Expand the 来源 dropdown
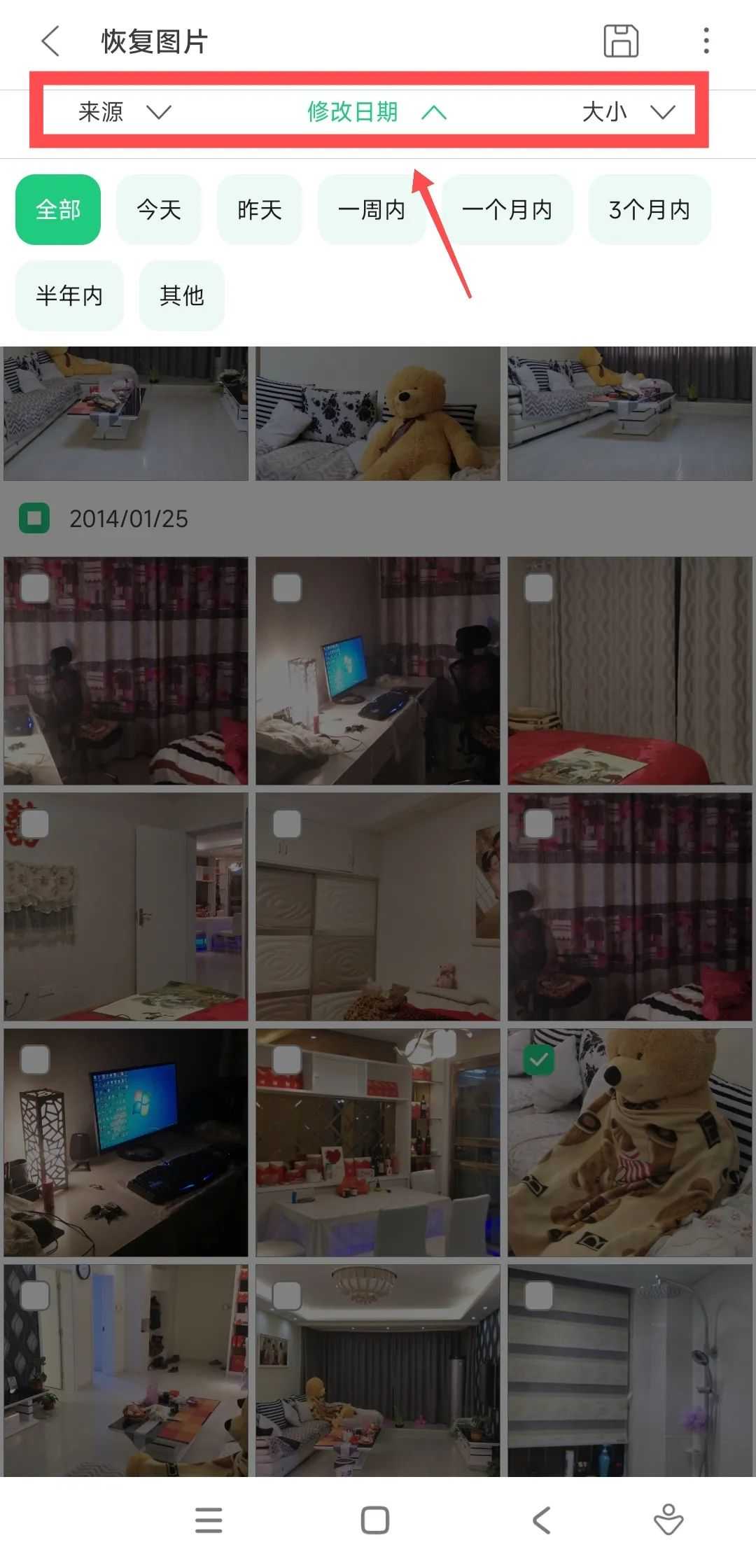 click(124, 112)
